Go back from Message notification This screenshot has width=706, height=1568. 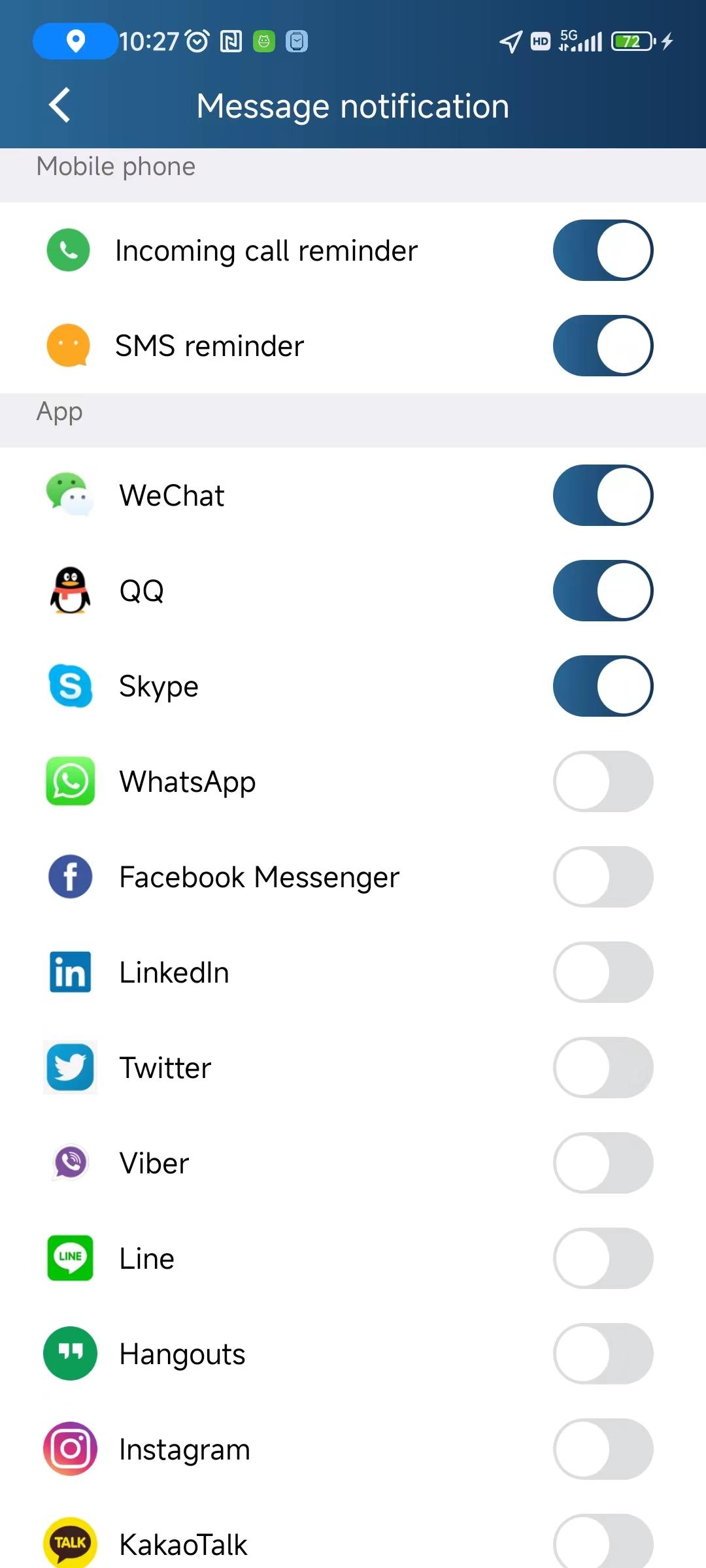(x=59, y=105)
